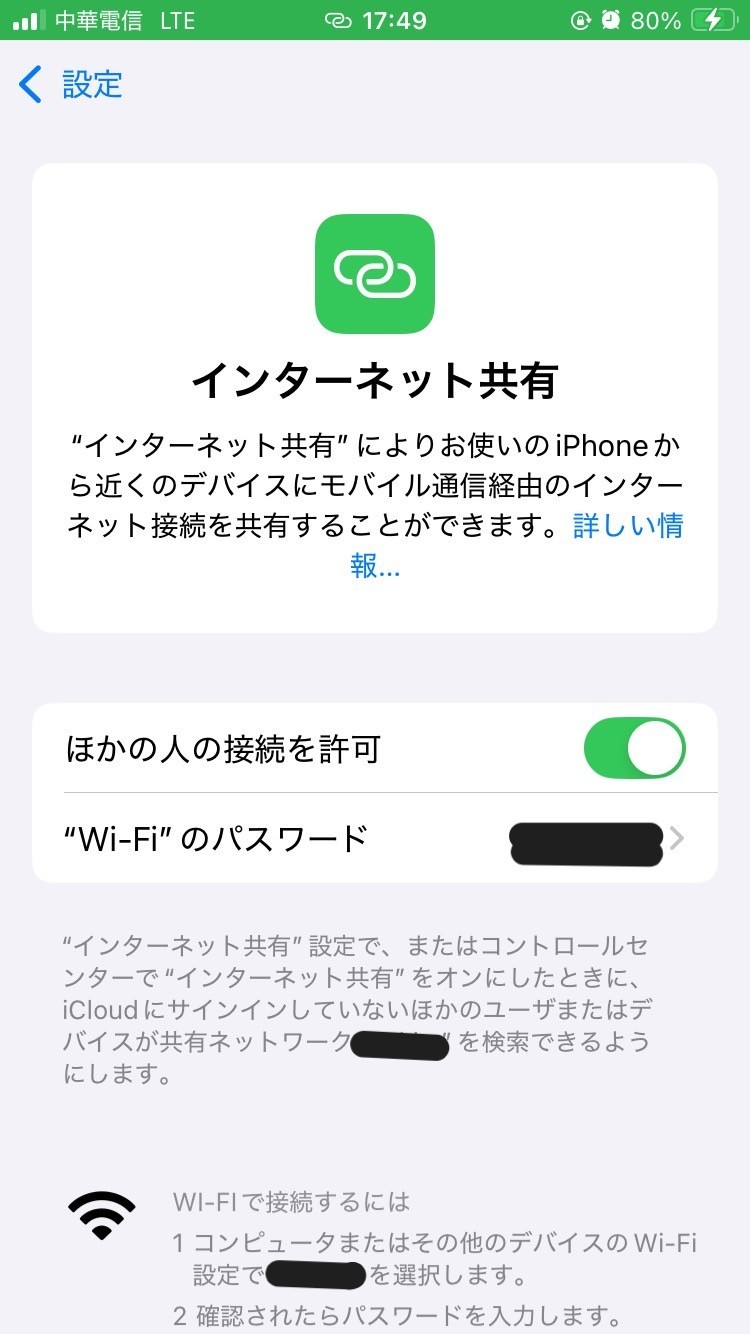Go back to 設定
Viewport: 750px width, 1334px height.
pos(72,85)
